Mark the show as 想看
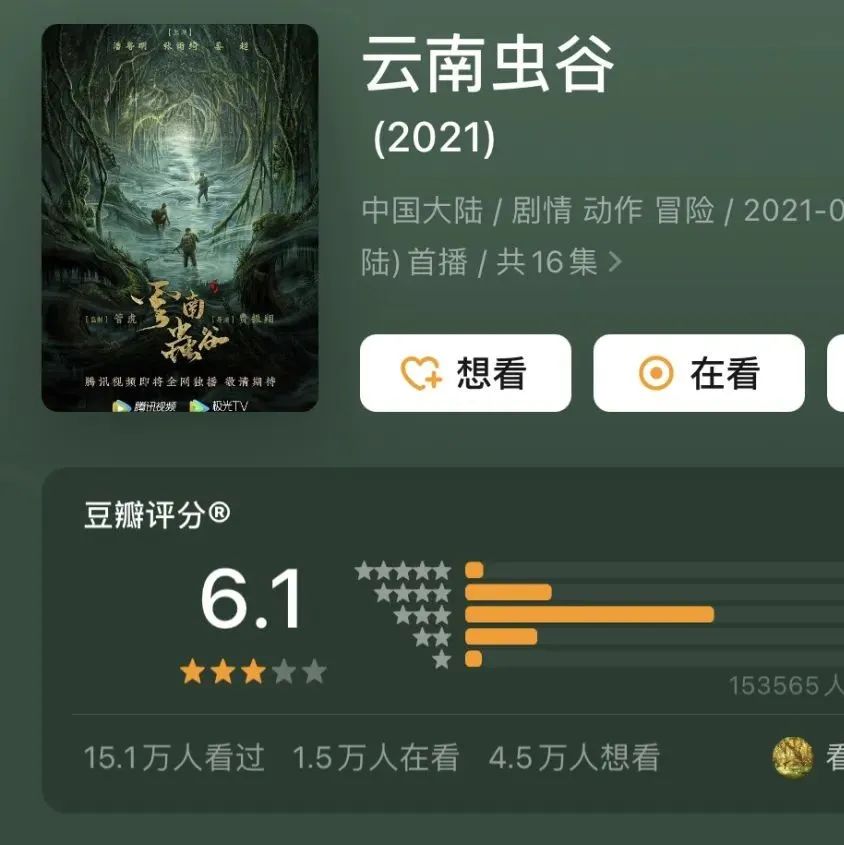 point(465,373)
